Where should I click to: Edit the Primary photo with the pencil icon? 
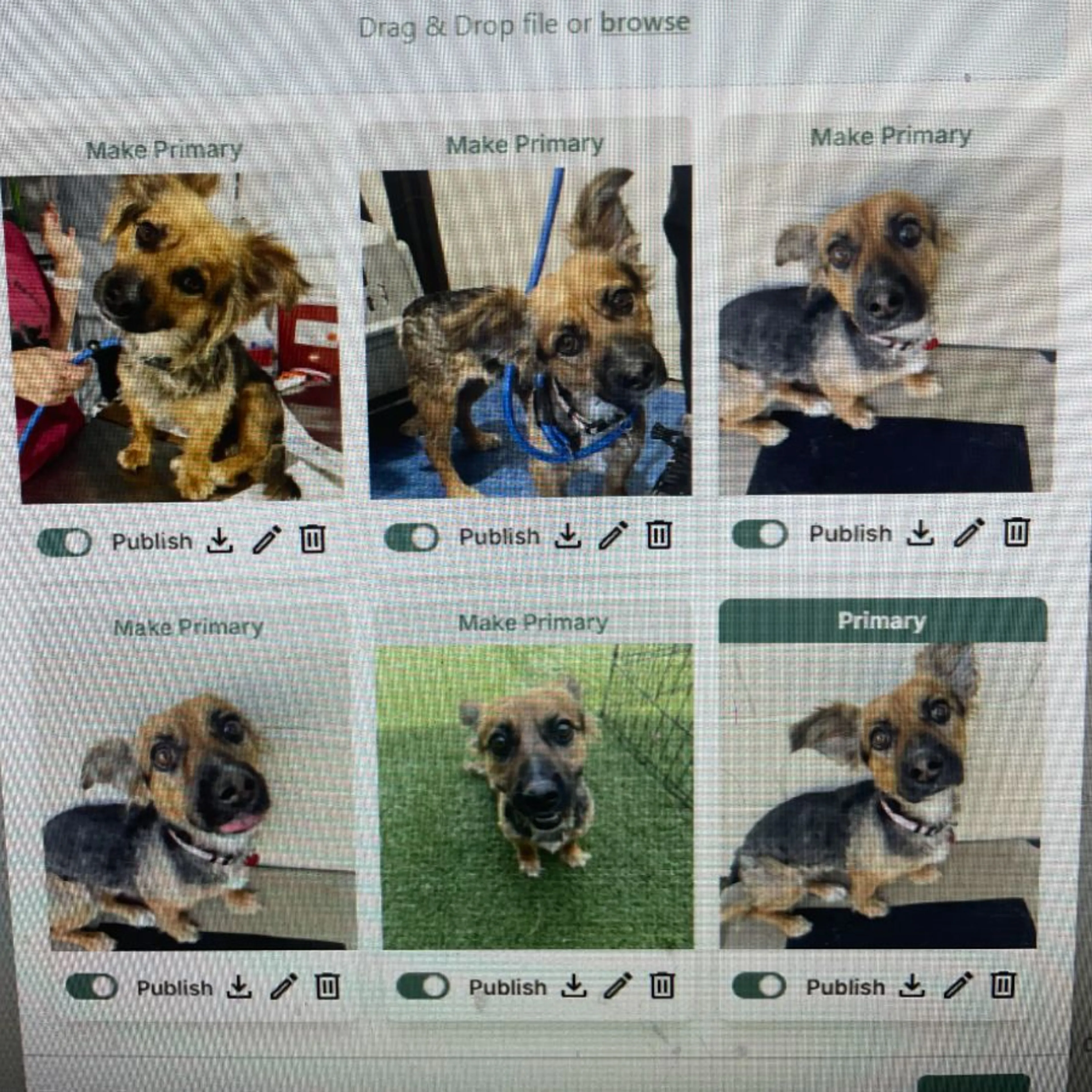[x=958, y=986]
